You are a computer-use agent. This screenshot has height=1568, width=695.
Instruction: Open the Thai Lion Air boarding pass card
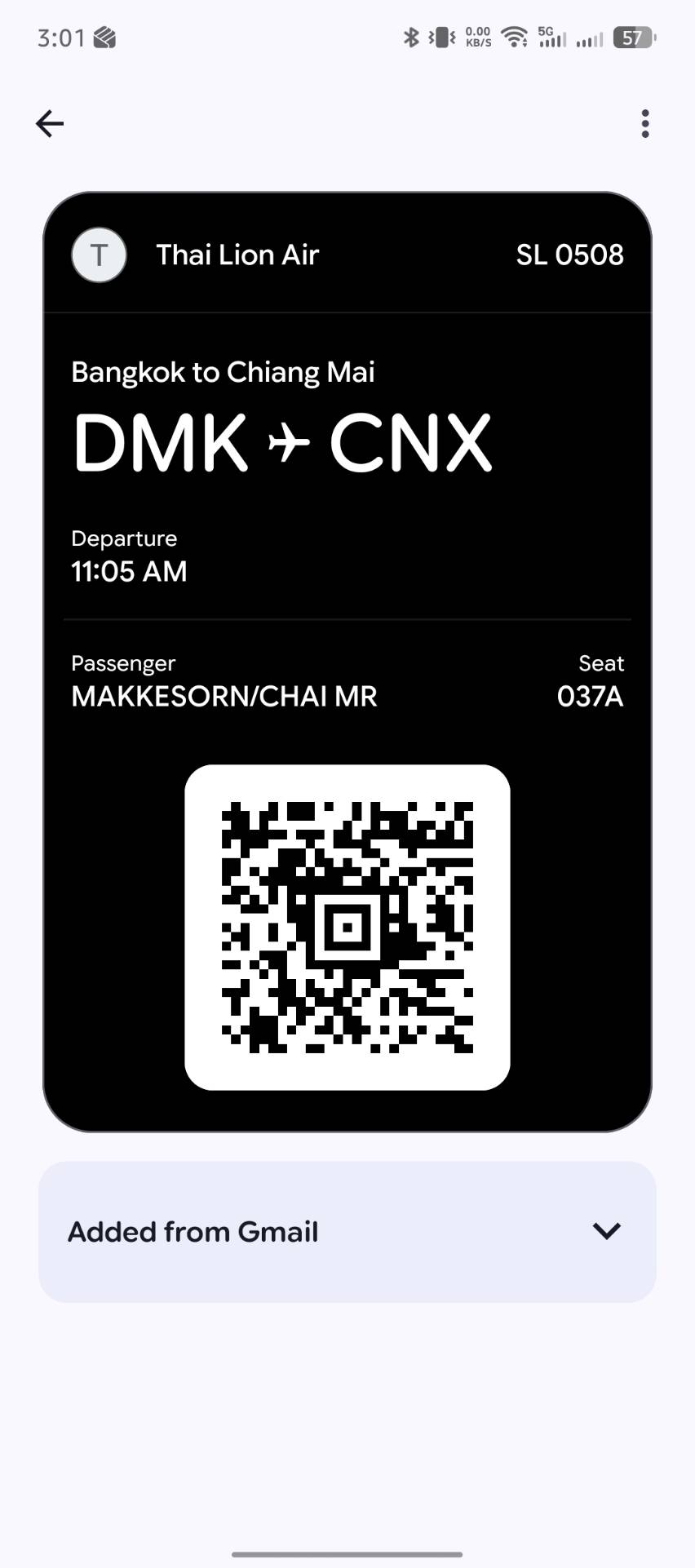tap(347, 662)
